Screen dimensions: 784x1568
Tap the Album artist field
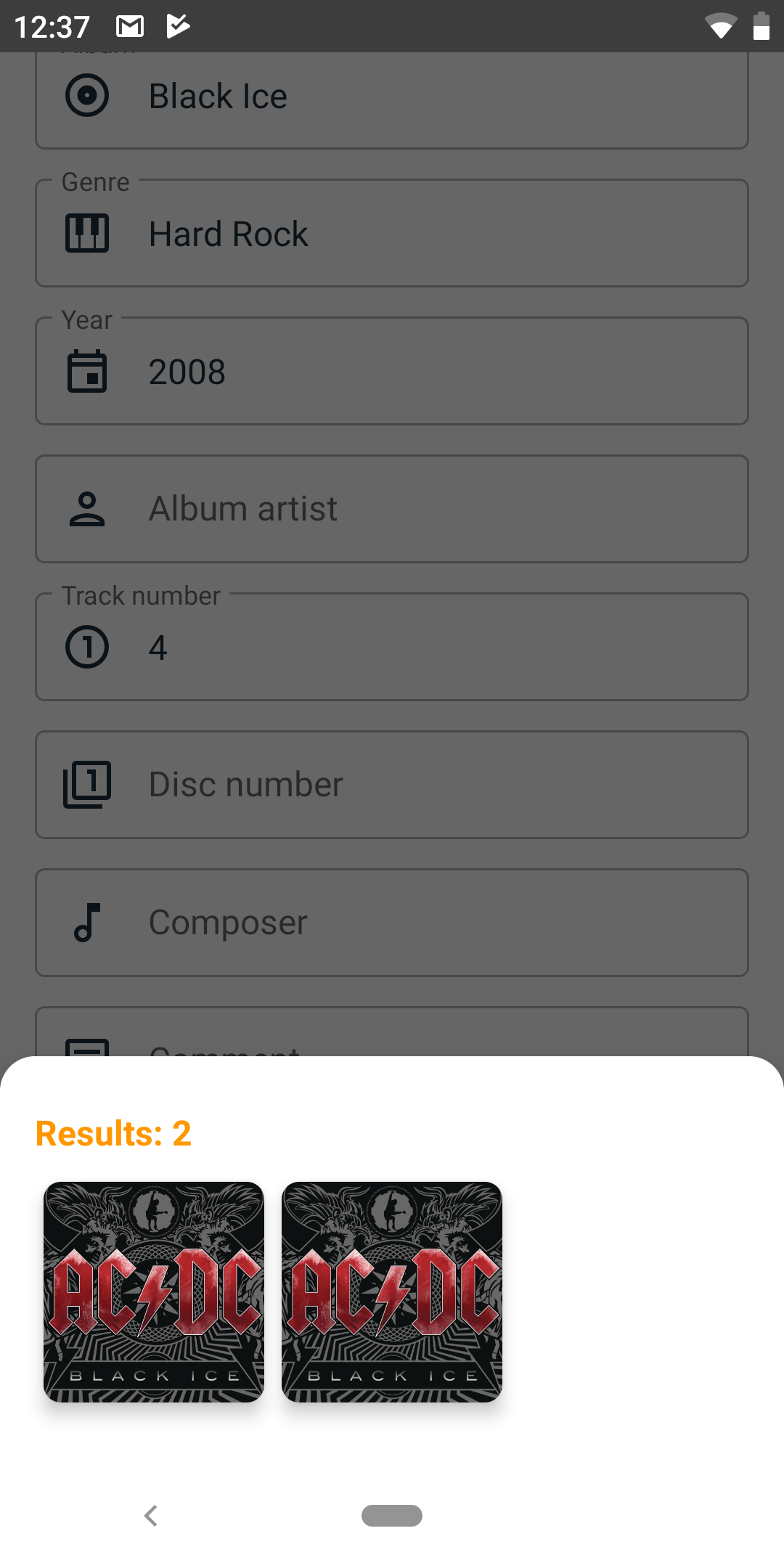(x=392, y=509)
